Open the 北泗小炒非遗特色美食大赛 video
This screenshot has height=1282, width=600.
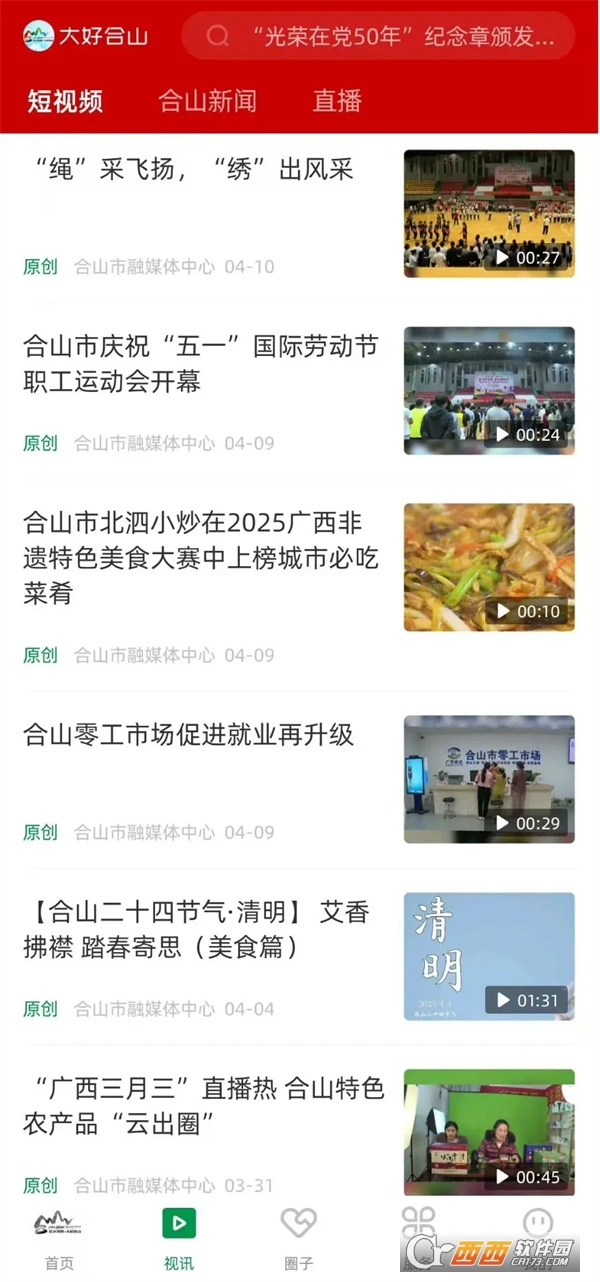489,567
